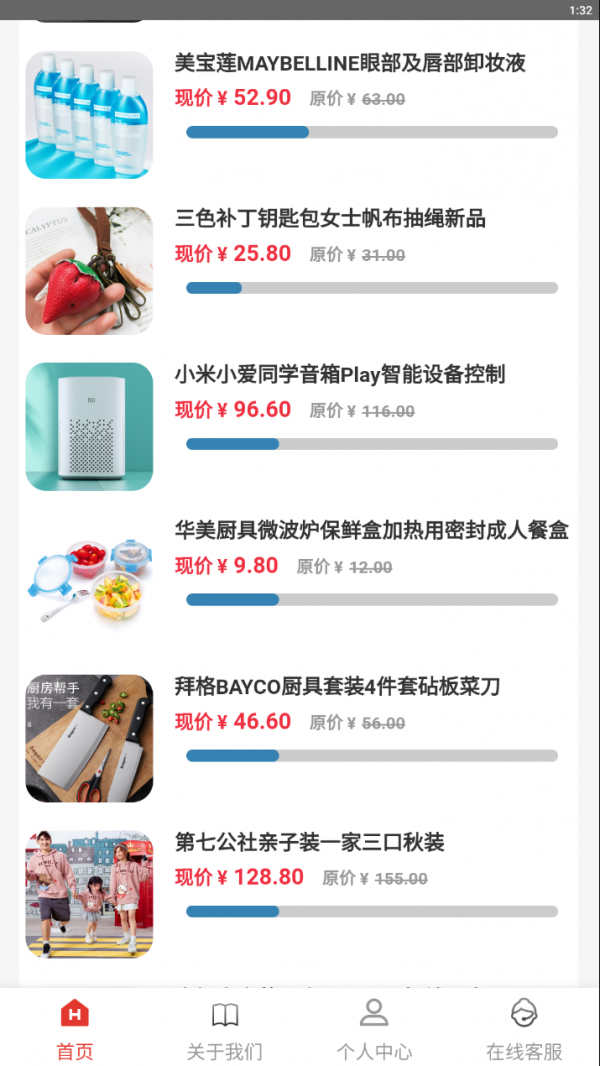Screen dimensions: 600x1066
Task: View the 三色补丁钥匙包 product
Action: point(330,219)
